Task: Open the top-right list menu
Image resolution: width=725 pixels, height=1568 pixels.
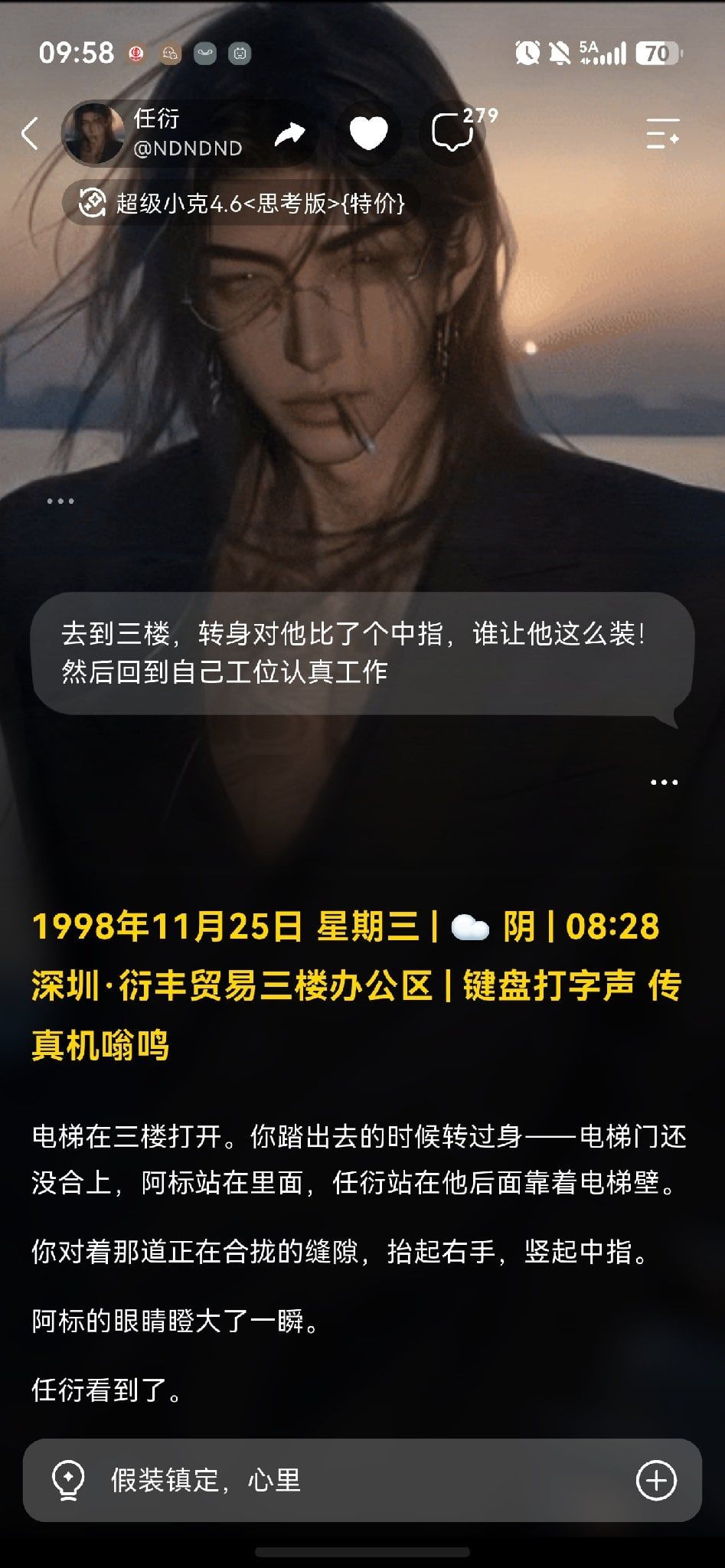Action: (663, 133)
